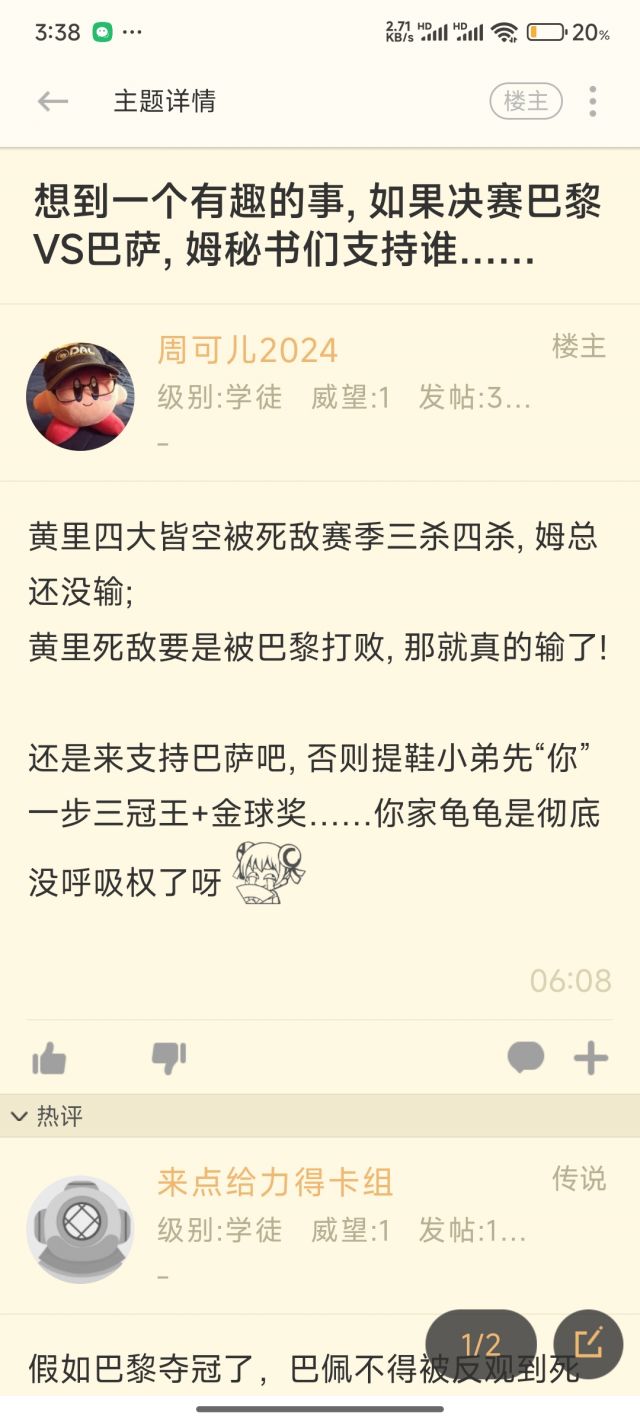Viewport: 640px width, 1422px height.
Task: Open 周可儿2024's profile avatar
Action: click(80, 397)
